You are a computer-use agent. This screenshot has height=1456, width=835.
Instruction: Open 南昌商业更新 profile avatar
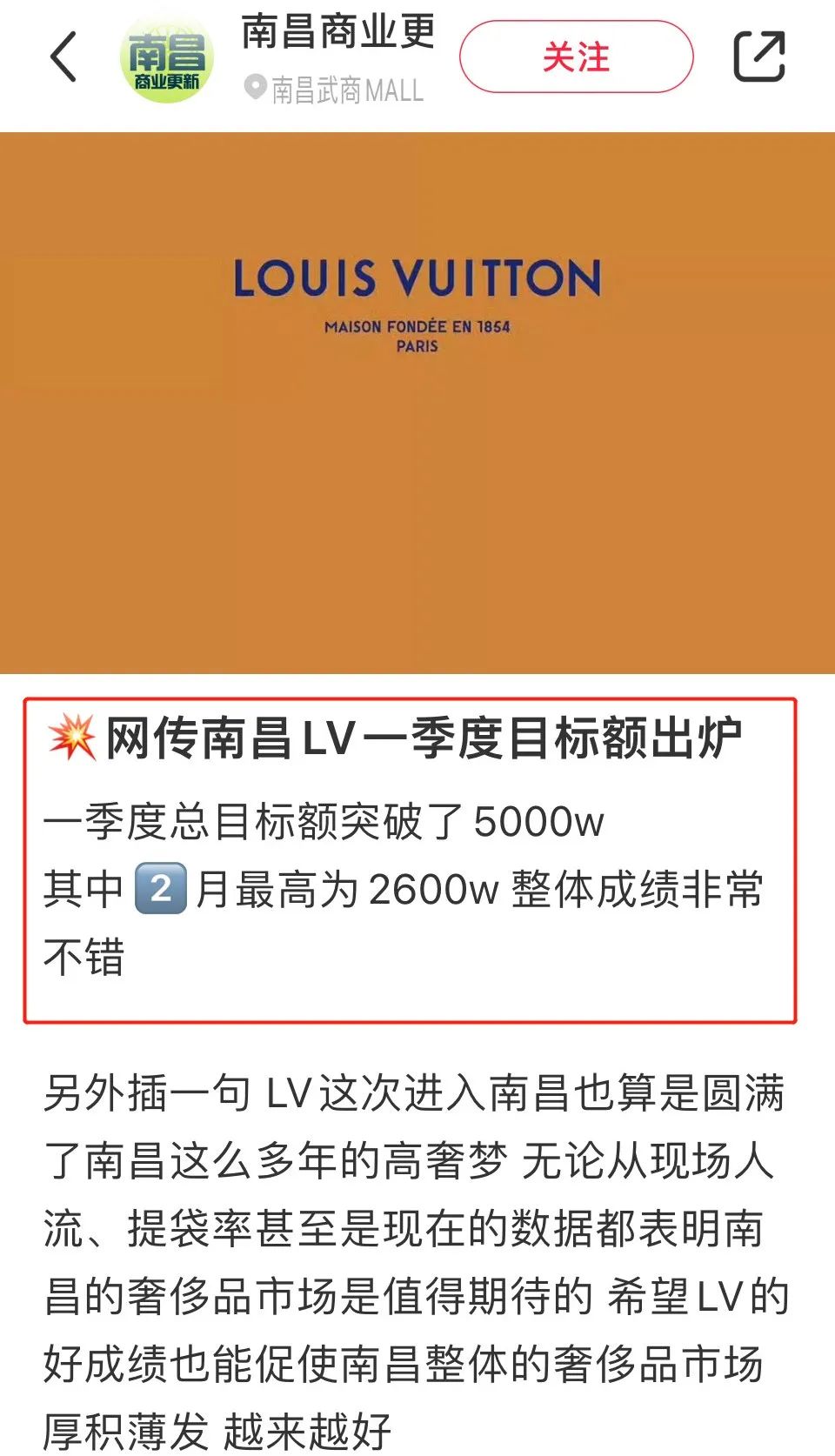166,57
